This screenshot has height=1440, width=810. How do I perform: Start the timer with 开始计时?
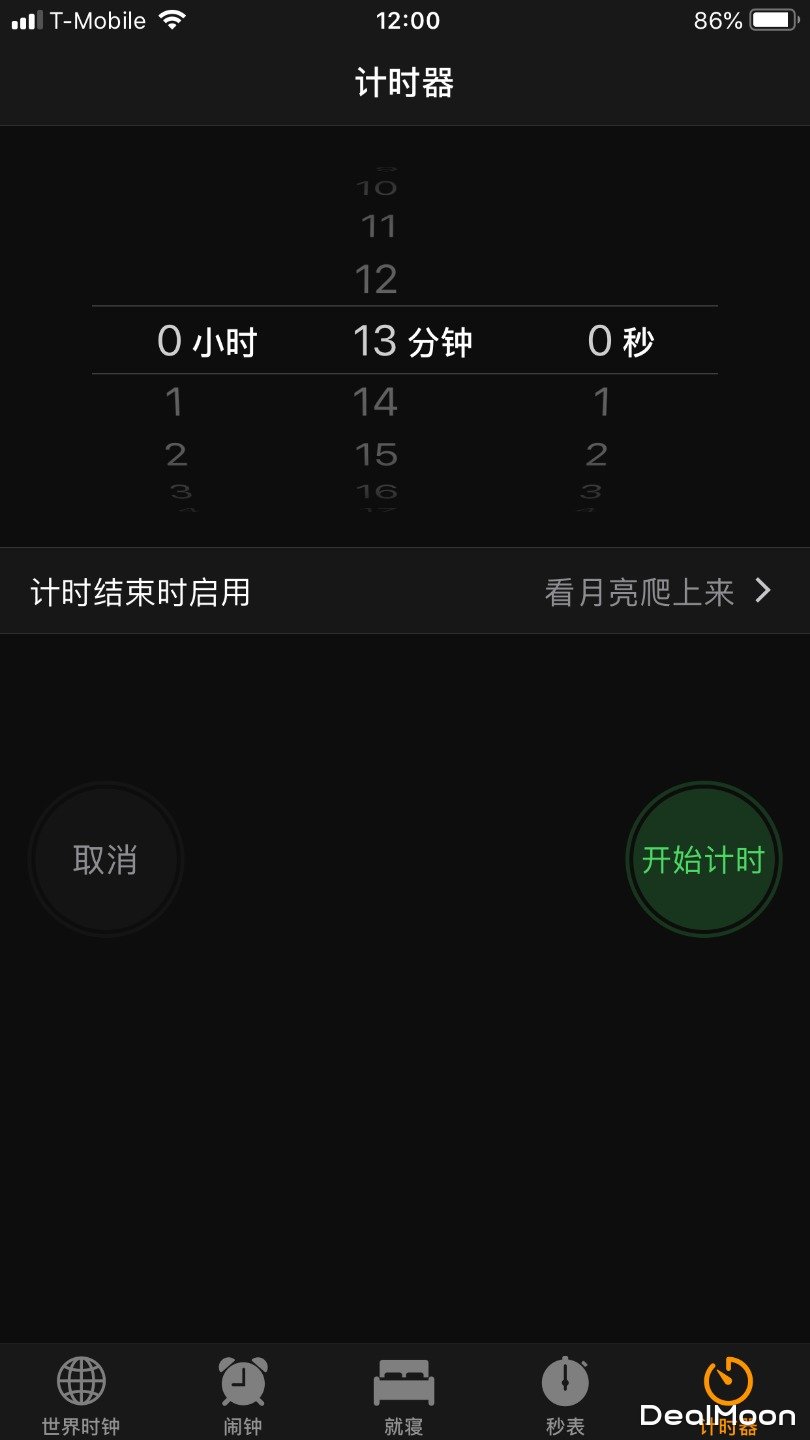(703, 859)
